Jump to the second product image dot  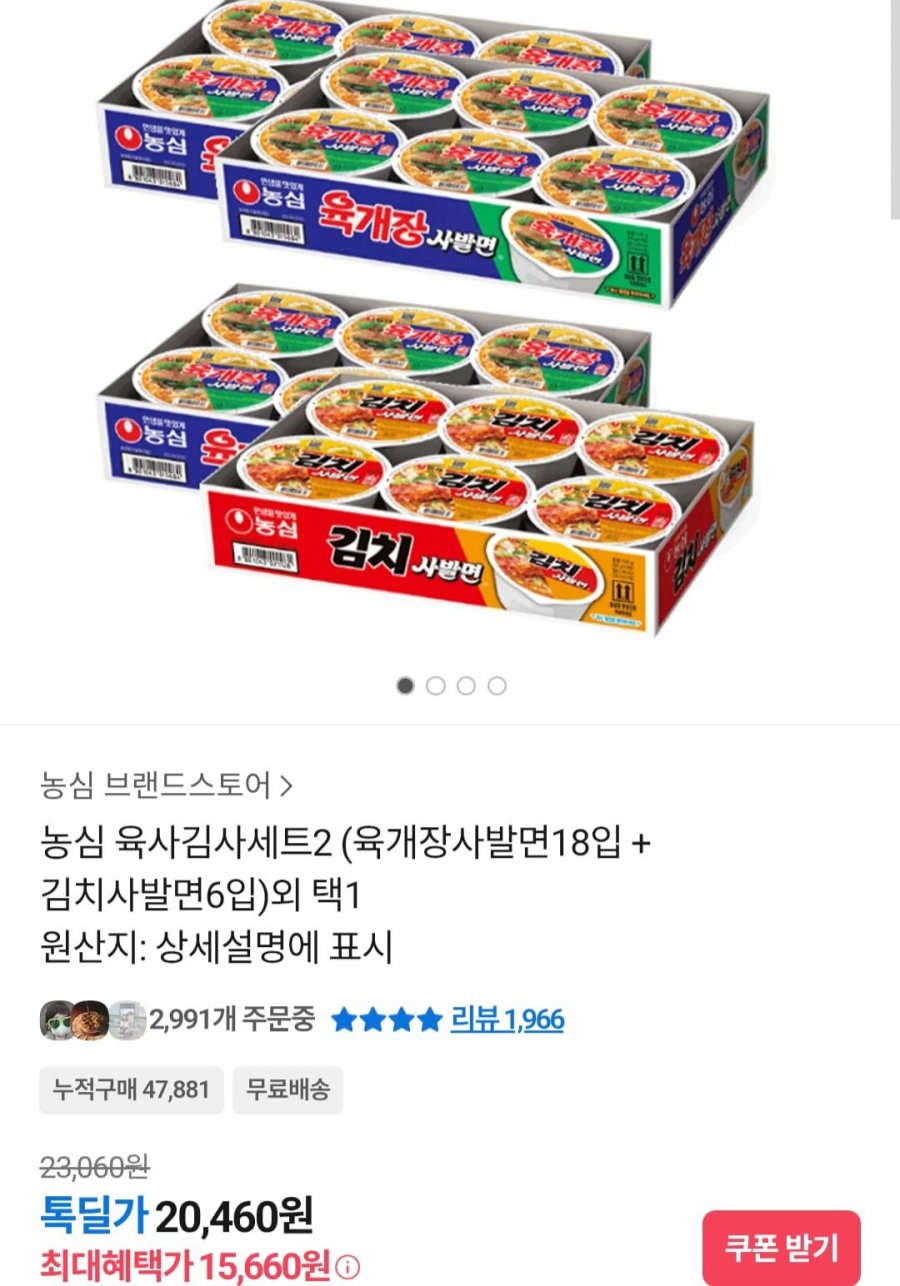[436, 686]
